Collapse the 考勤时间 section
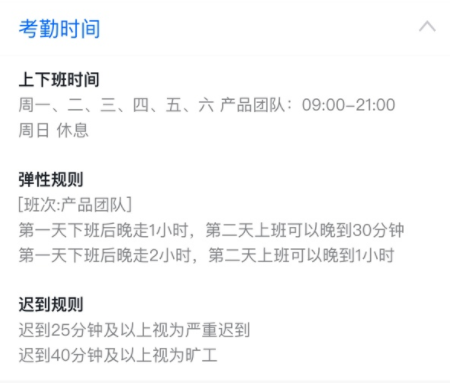The image size is (450, 383). [x=427, y=26]
